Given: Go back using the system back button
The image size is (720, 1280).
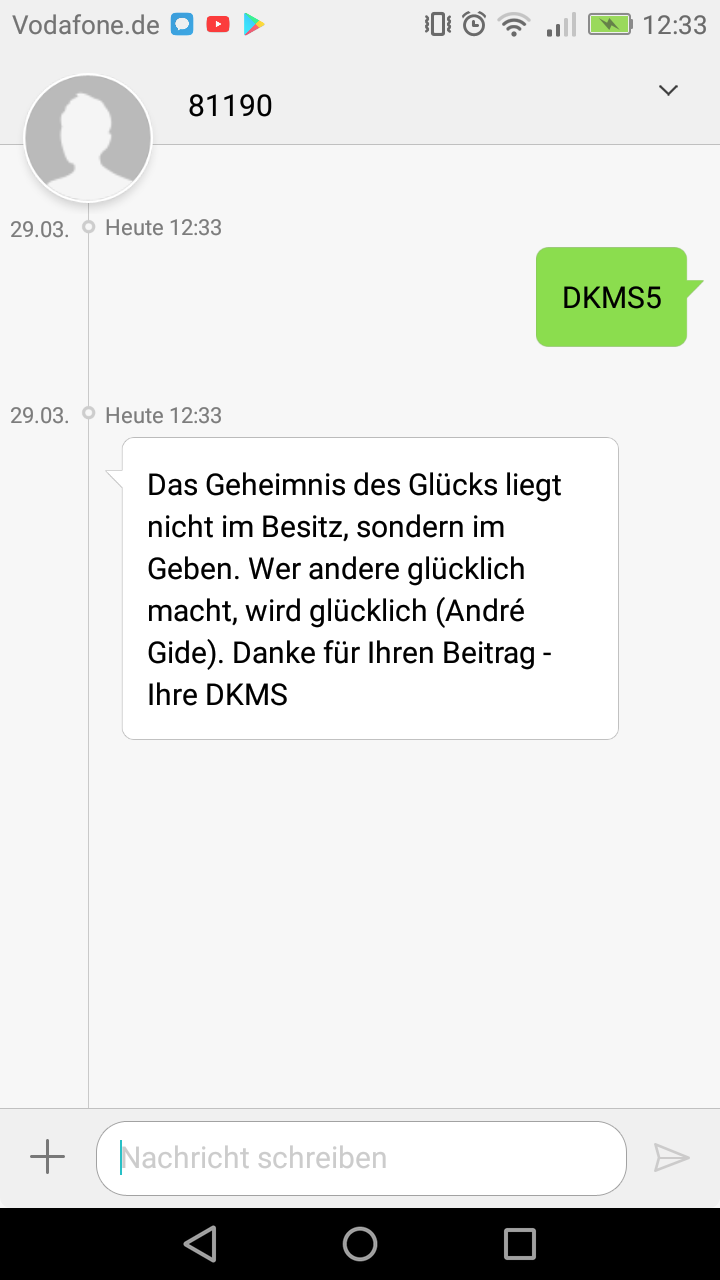Looking at the screenshot, I should (201, 1243).
